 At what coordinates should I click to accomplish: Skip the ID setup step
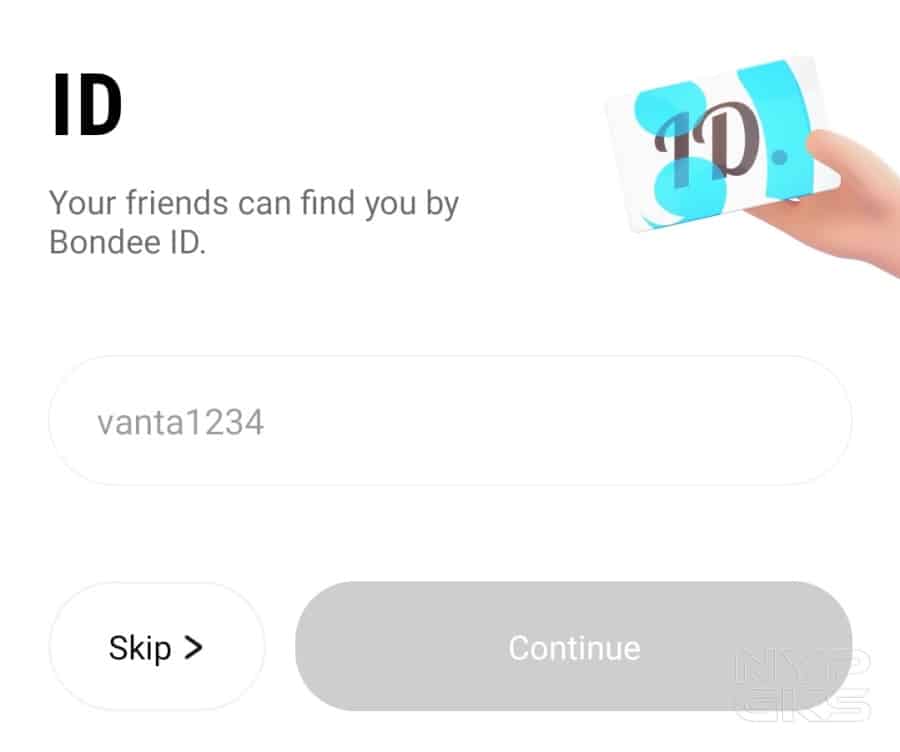pyautogui.click(x=156, y=647)
